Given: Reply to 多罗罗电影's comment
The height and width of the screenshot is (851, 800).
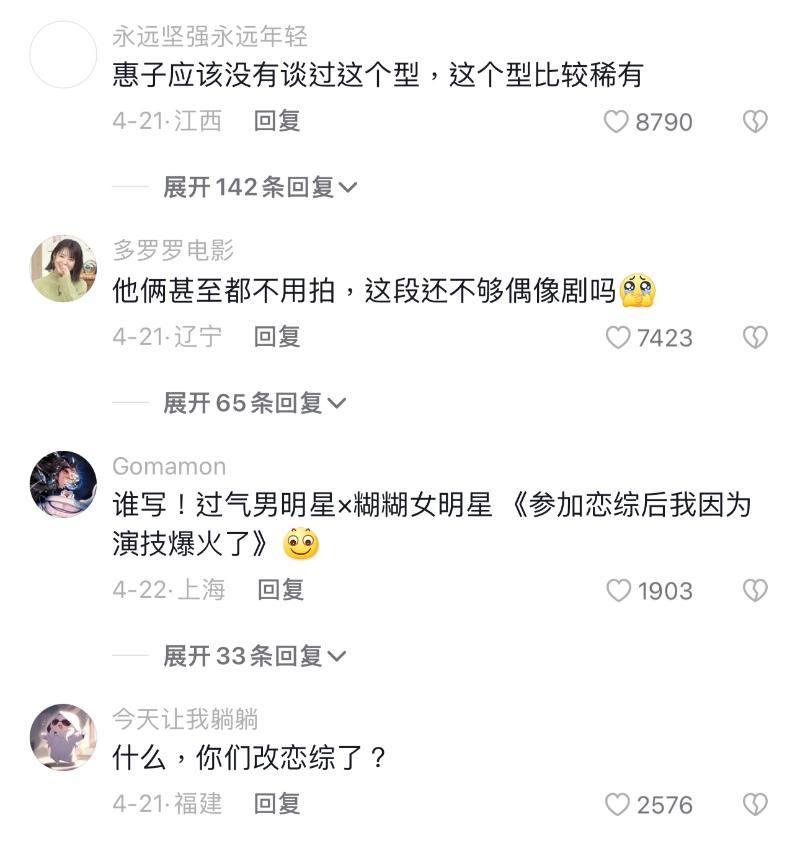Looking at the screenshot, I should 277,337.
